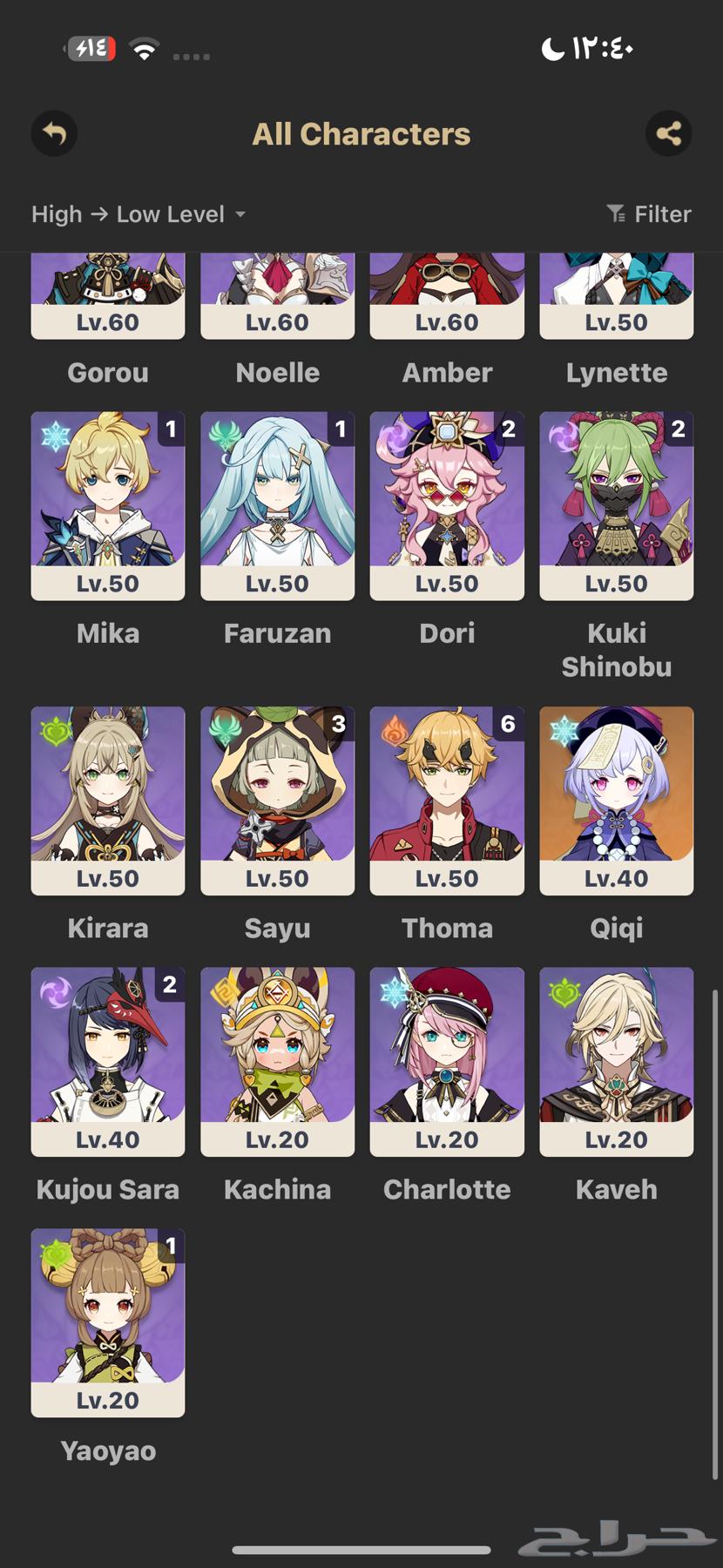View Dori's character details

pos(447,505)
